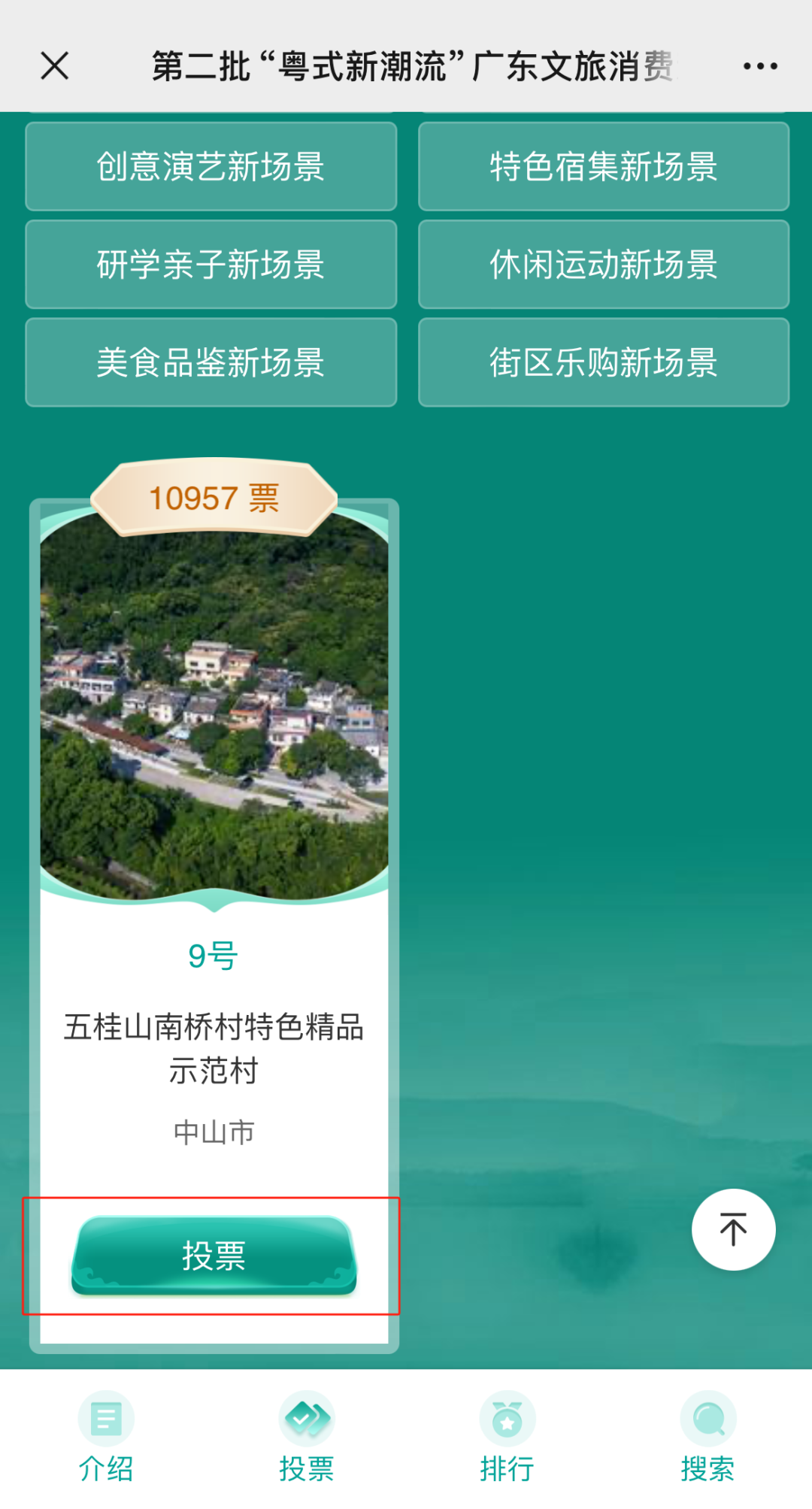Screen dimensions: 812x1509
Task: Choose 研学亲子新场景 category
Action: coord(211,265)
